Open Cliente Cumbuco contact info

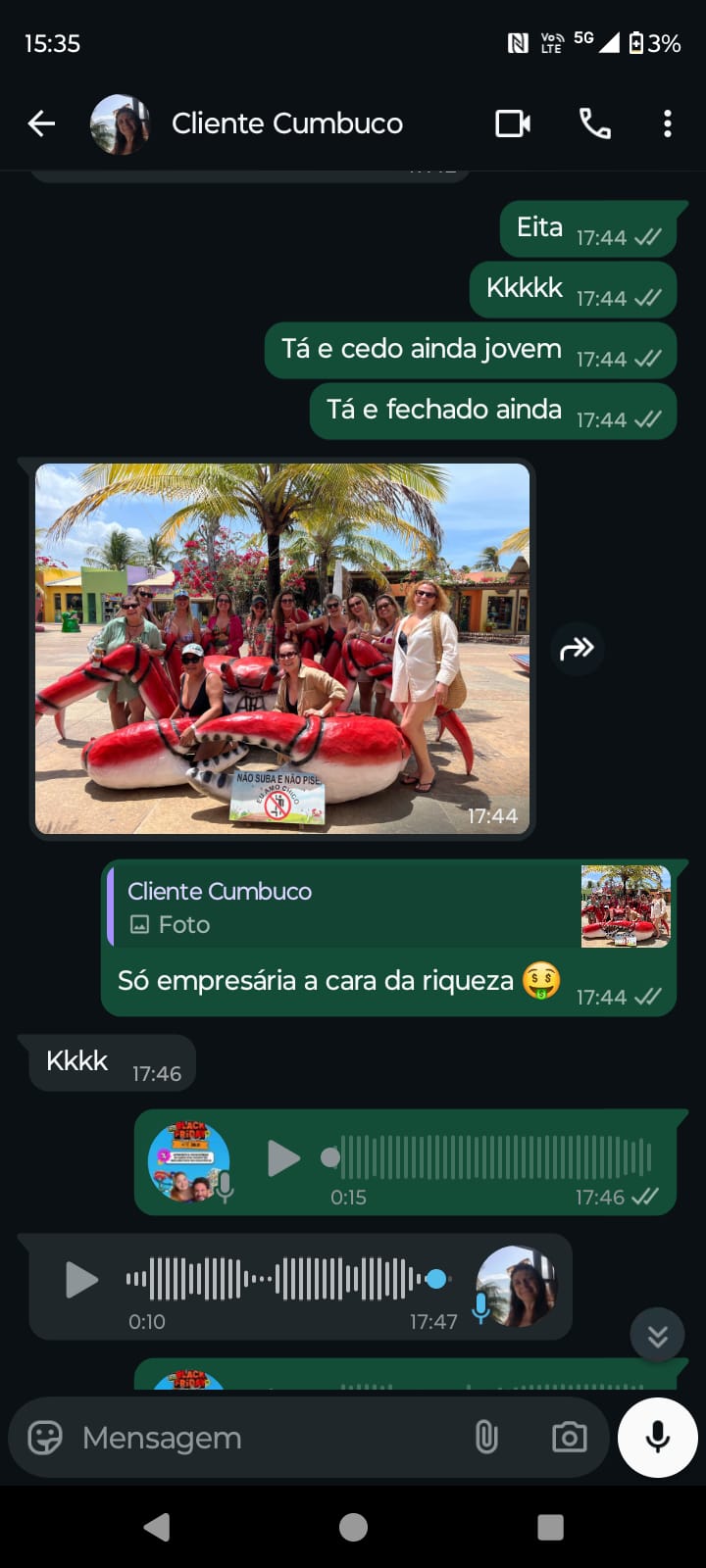point(286,123)
